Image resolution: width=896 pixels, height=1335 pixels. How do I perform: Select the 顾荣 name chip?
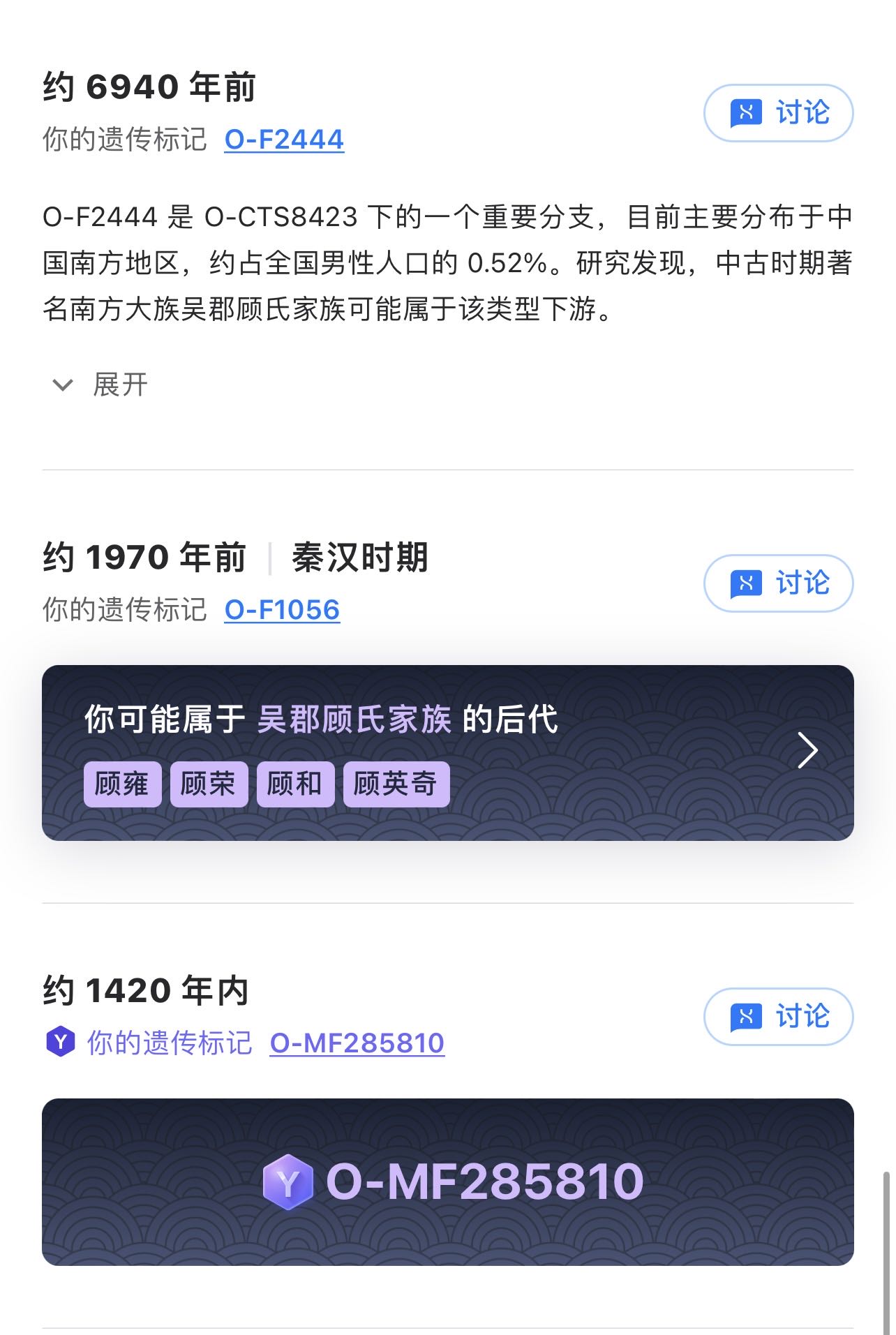coord(209,784)
